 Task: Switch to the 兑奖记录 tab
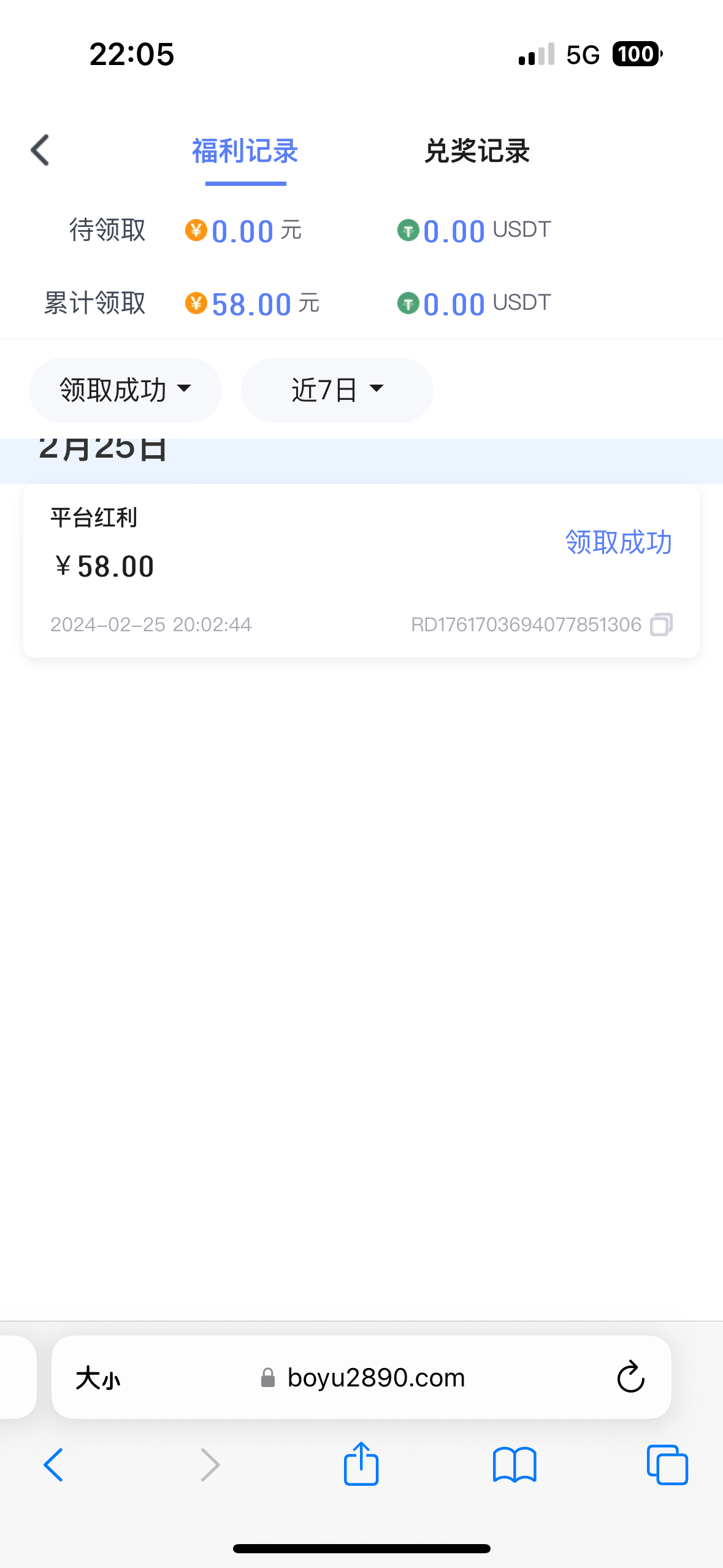(x=476, y=152)
